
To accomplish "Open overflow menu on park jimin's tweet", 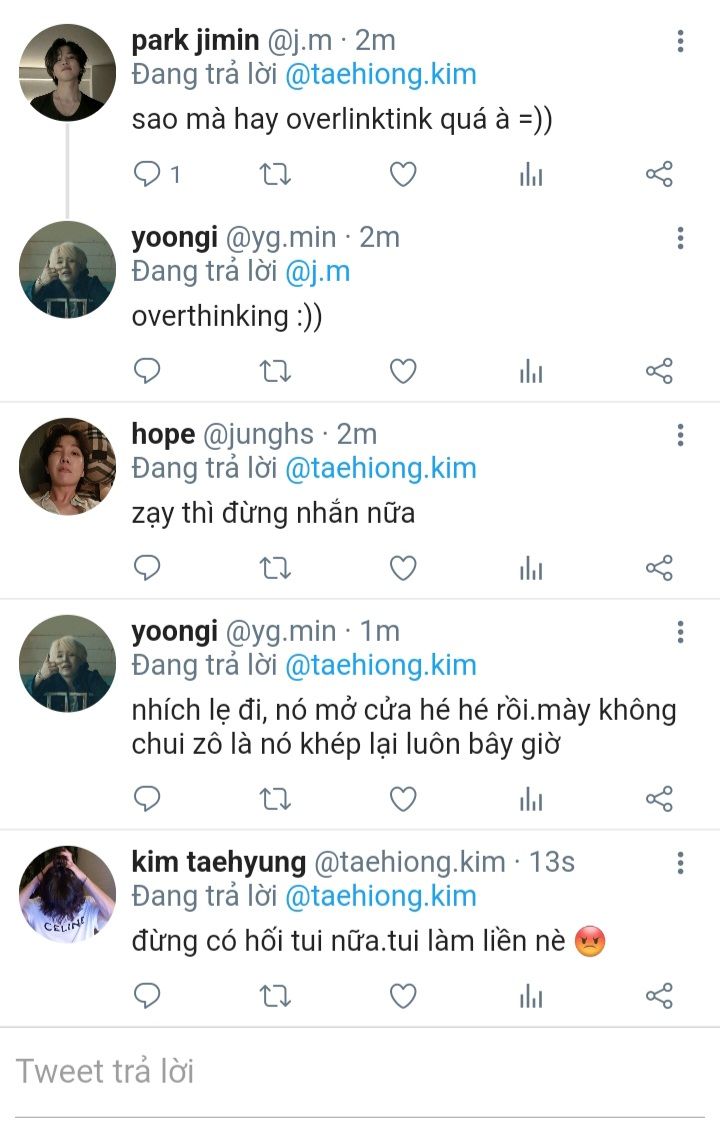I will [680, 41].
